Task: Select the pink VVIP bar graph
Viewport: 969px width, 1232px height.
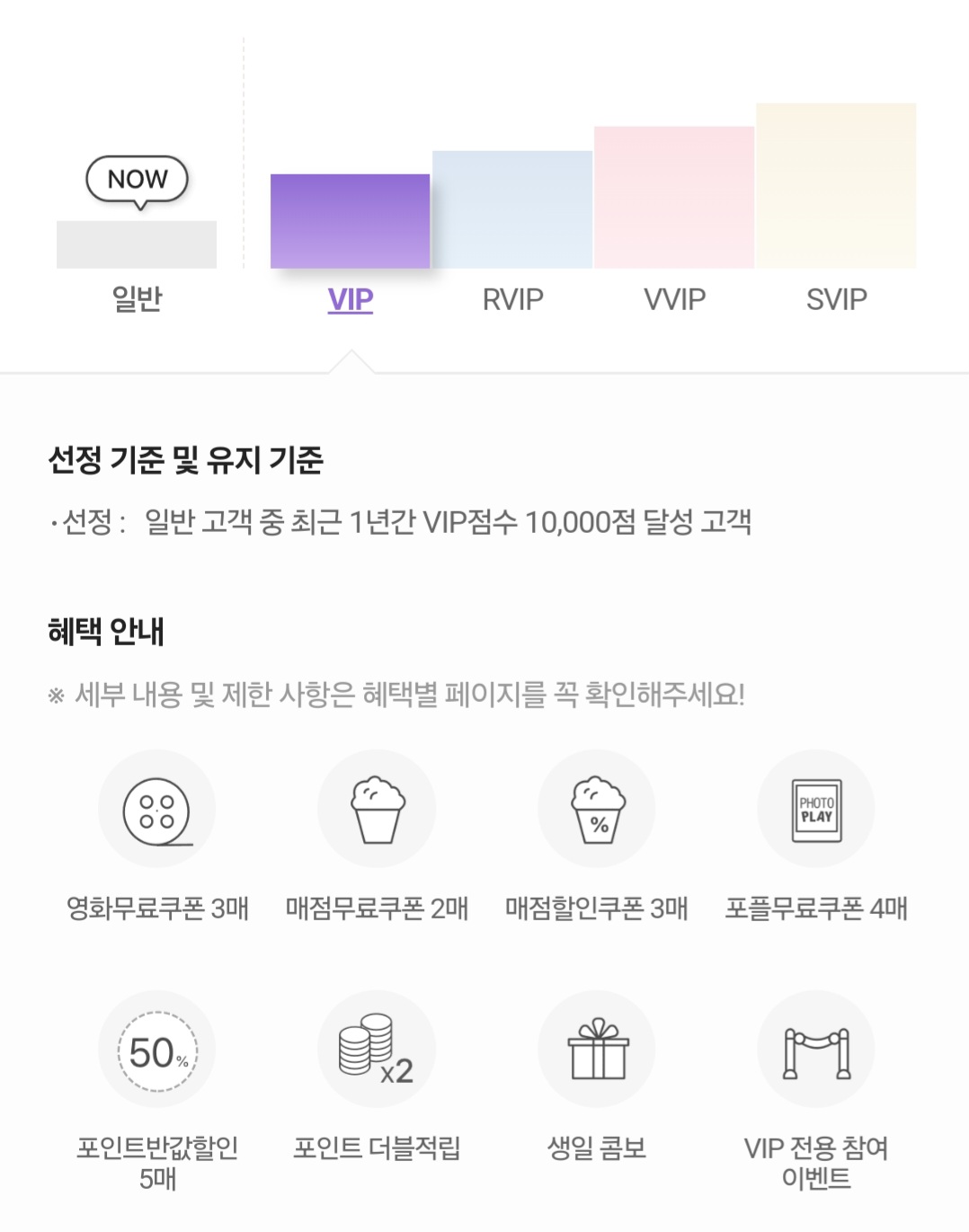Action: pyautogui.click(x=673, y=199)
